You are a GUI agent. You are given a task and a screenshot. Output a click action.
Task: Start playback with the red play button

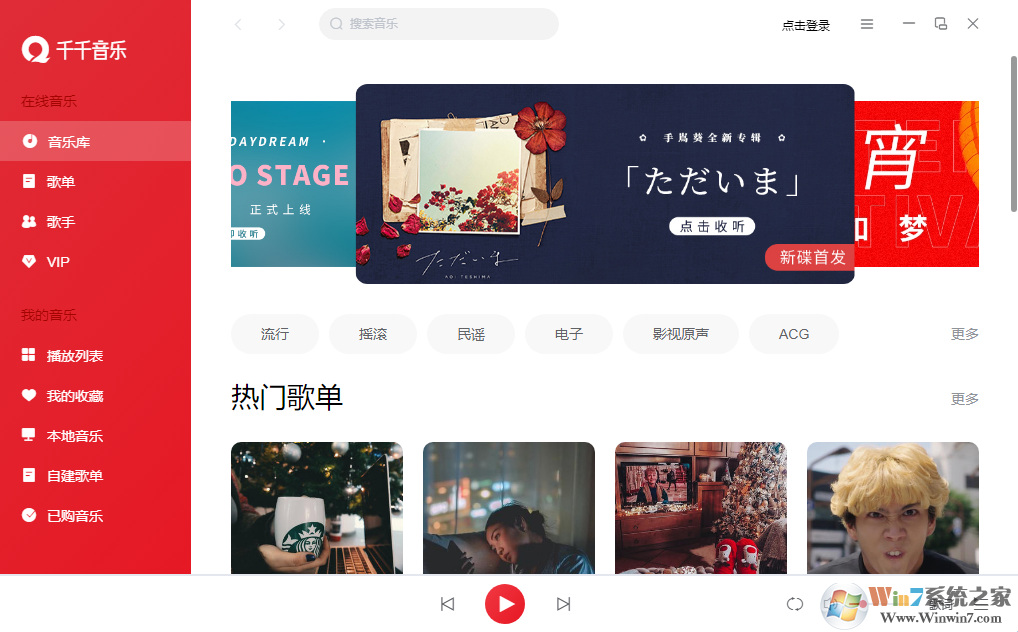click(505, 604)
